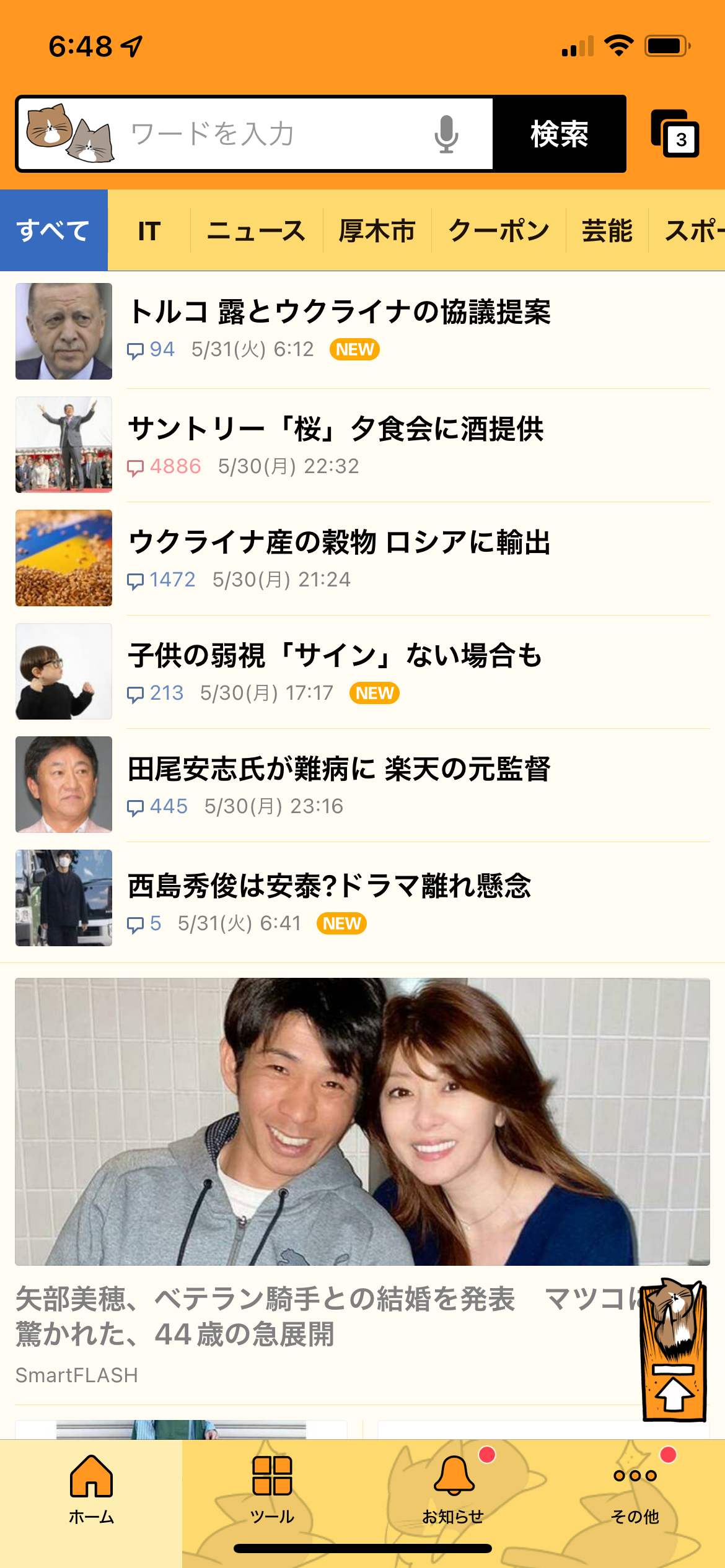This screenshot has width=725, height=1568.
Task: Switch to the IT tab
Action: tap(149, 231)
